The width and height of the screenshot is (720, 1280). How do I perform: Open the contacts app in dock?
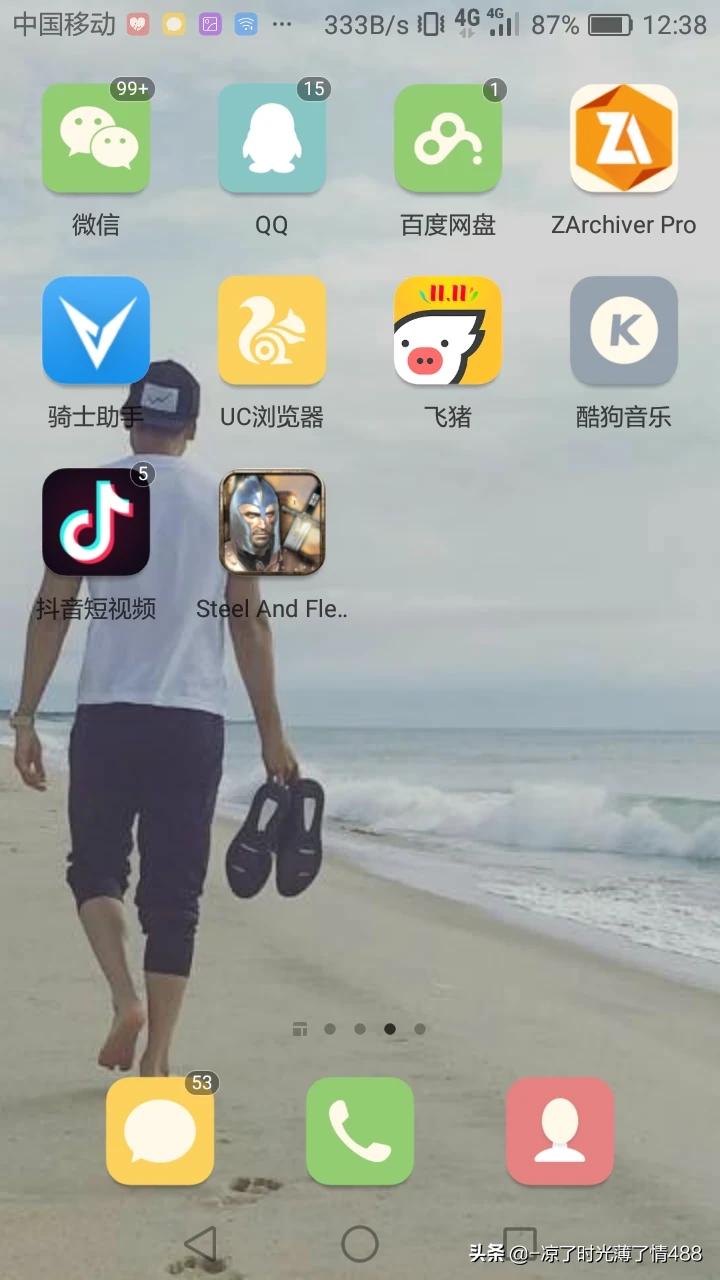(x=560, y=1131)
